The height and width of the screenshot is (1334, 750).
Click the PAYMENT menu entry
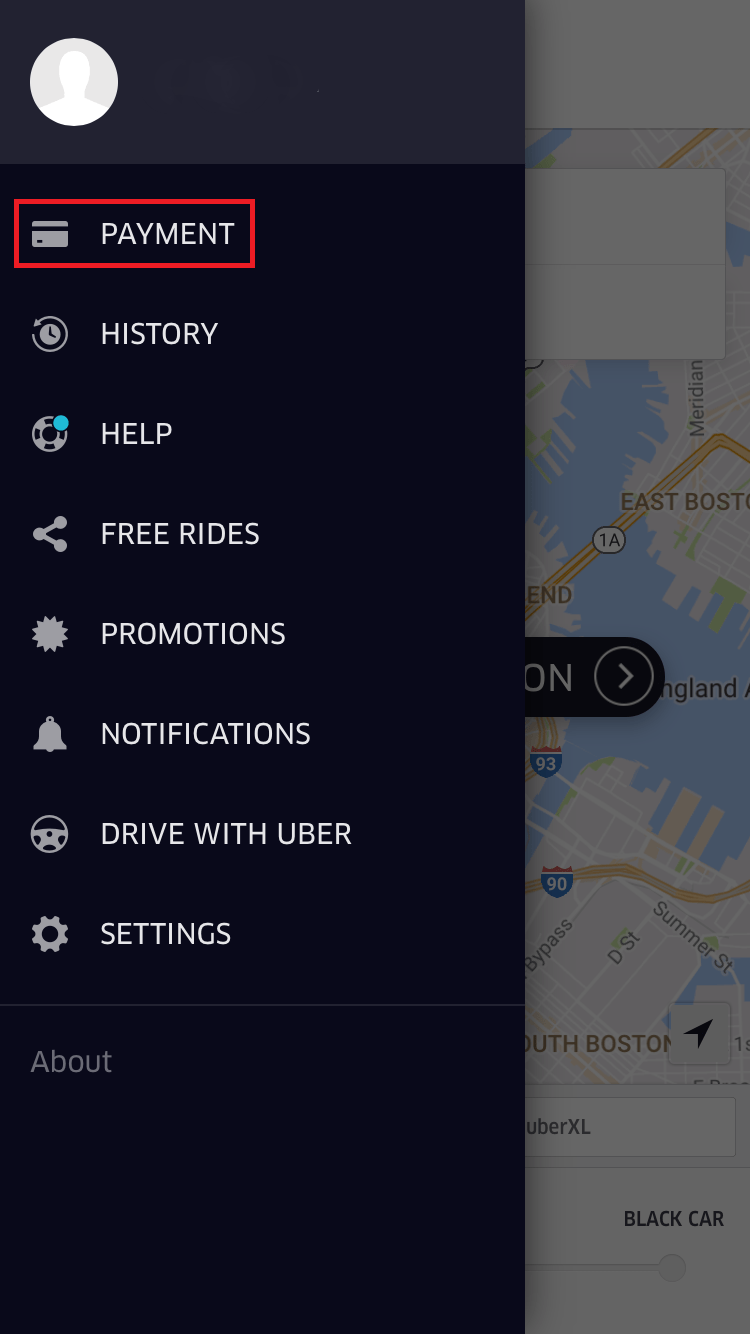pos(169,233)
